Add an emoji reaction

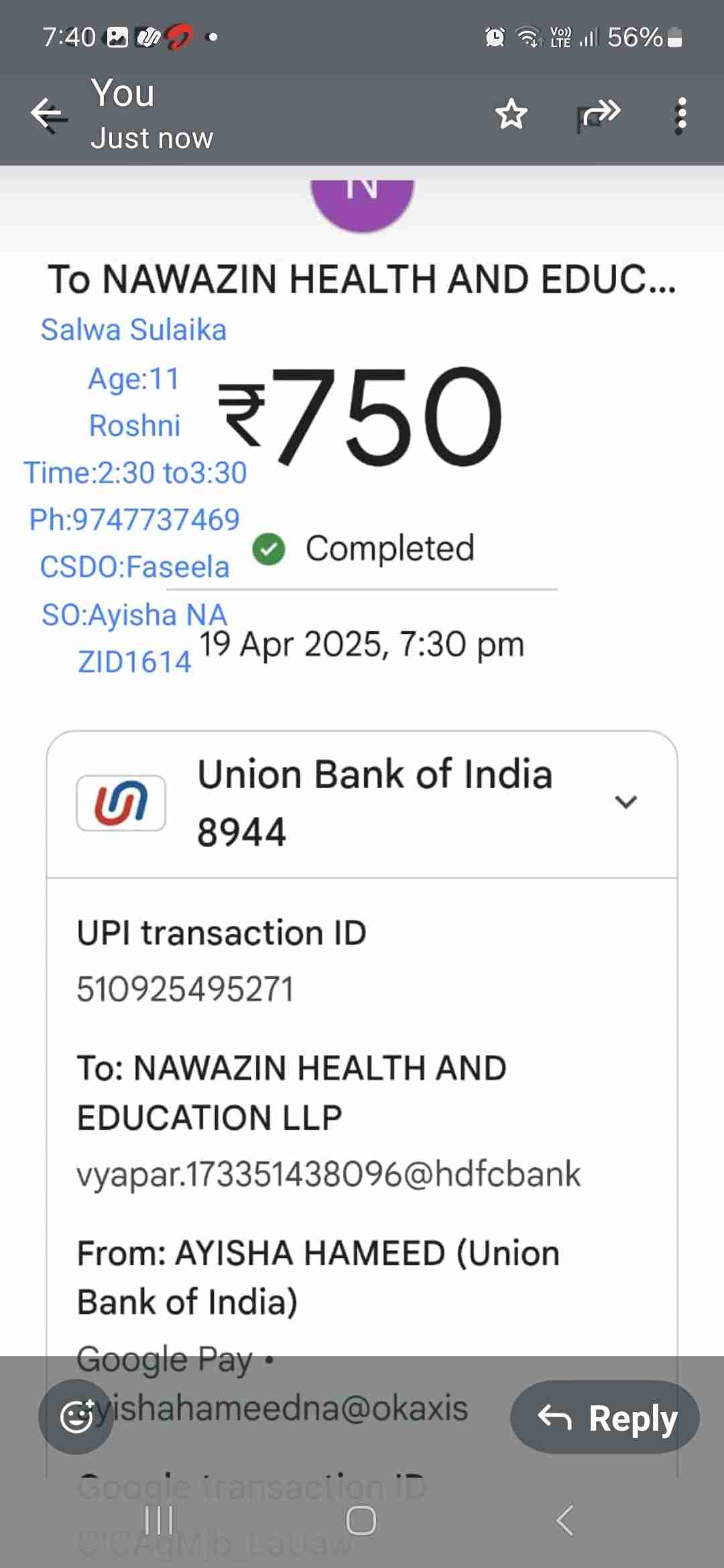pyautogui.click(x=76, y=1416)
